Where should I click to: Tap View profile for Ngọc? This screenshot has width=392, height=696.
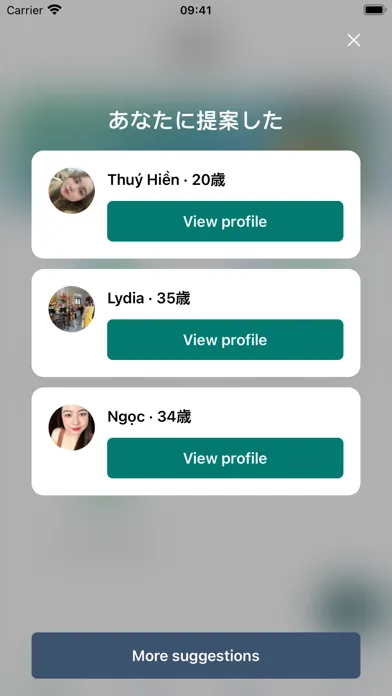click(x=225, y=458)
